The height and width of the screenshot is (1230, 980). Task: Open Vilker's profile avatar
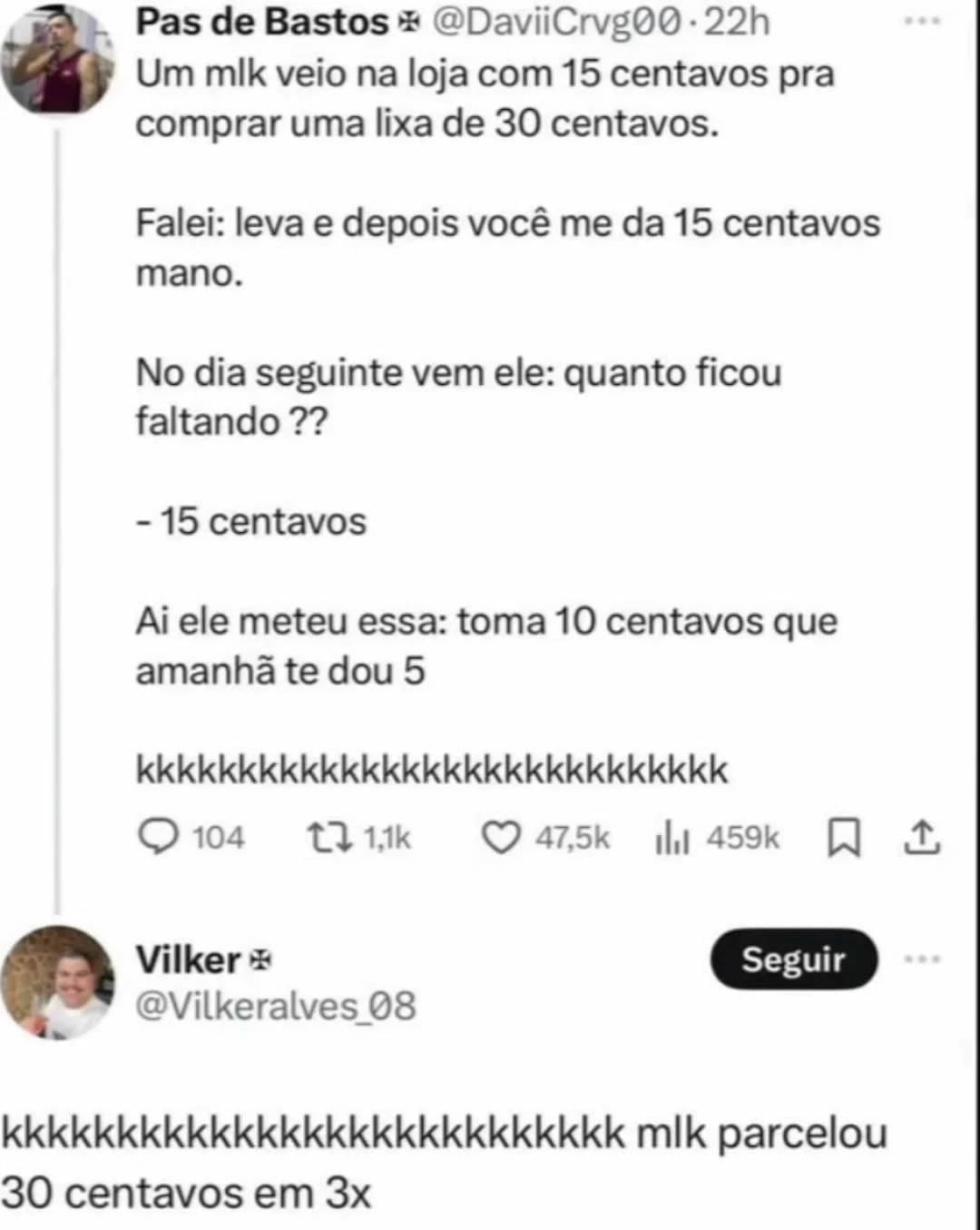point(58,982)
